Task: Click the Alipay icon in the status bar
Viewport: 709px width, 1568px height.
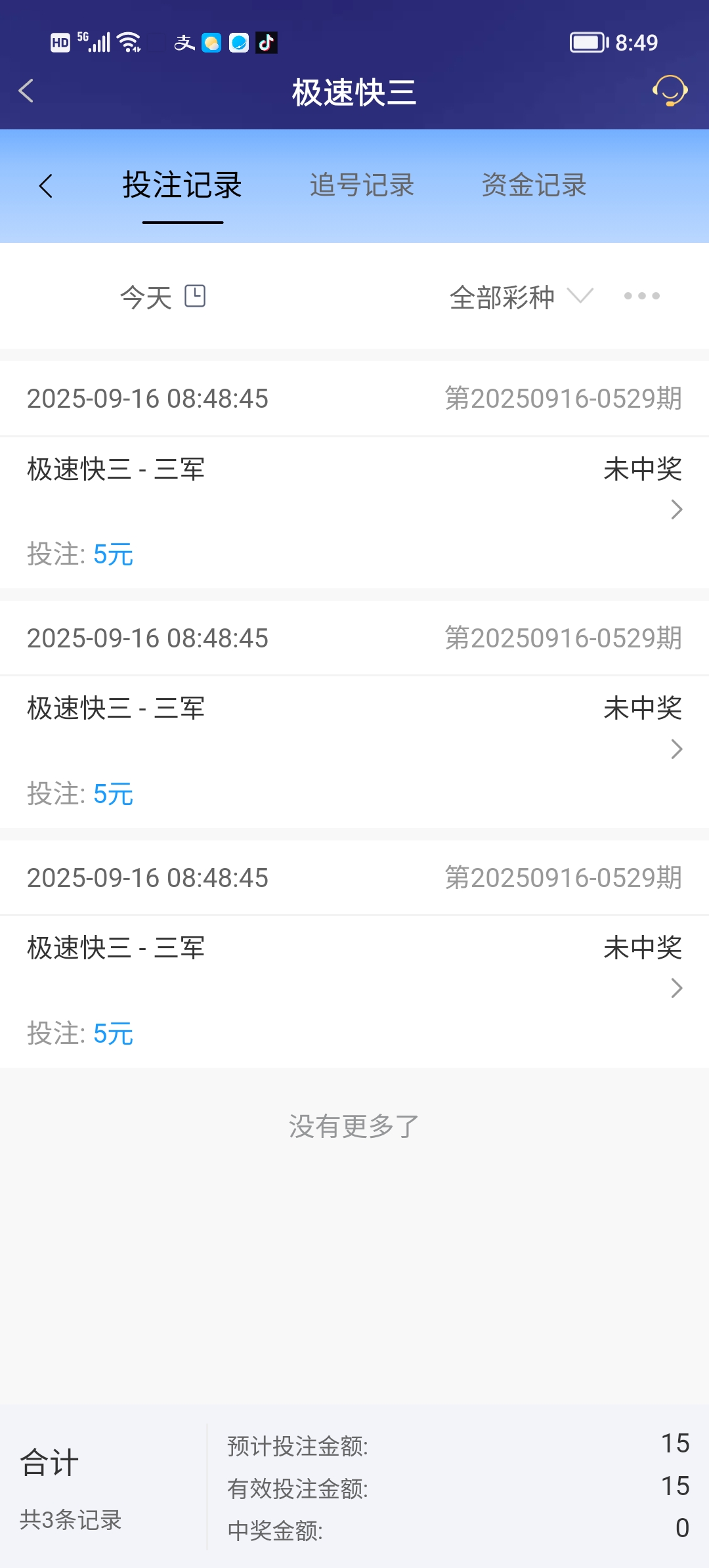Action: [184, 43]
